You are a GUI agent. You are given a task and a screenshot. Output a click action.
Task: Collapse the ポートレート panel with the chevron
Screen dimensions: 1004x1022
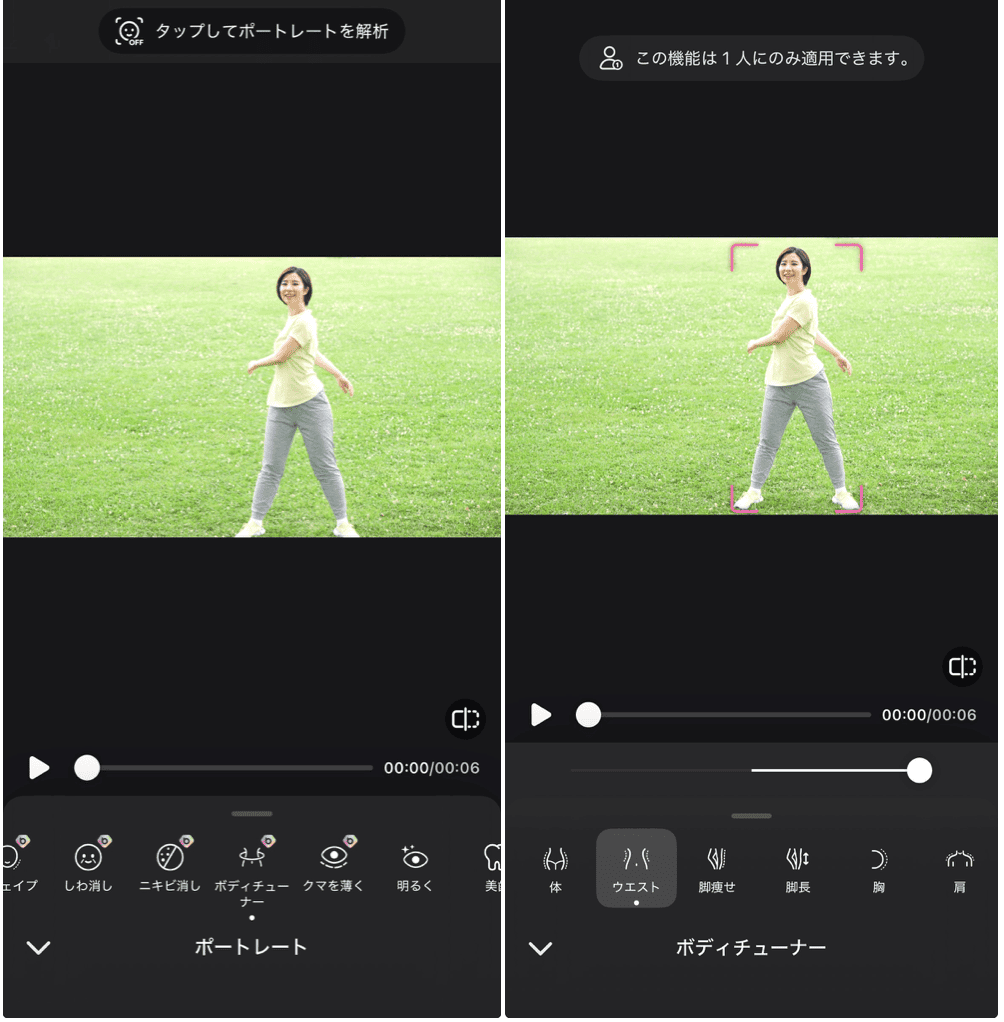[x=37, y=947]
